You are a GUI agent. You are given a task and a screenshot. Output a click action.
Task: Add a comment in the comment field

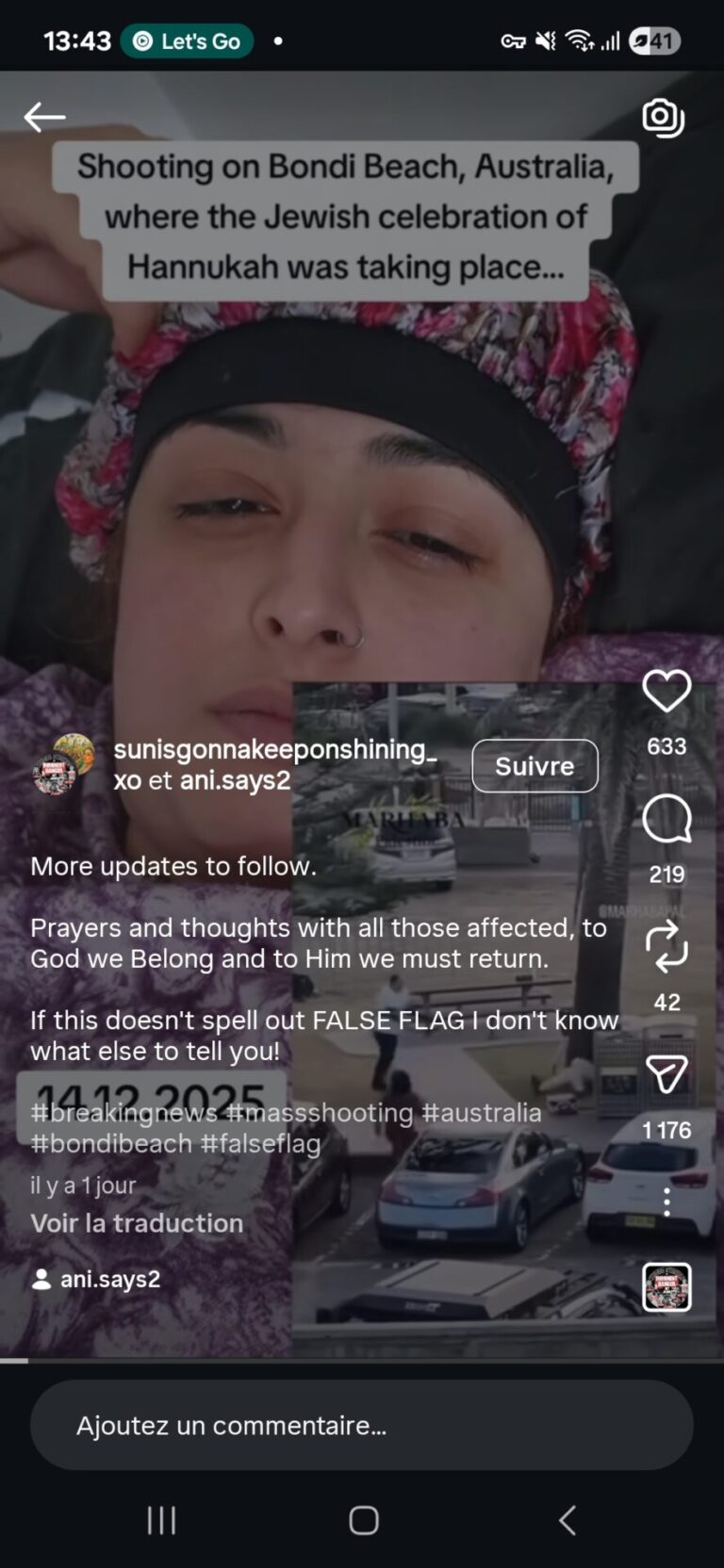point(362,1425)
